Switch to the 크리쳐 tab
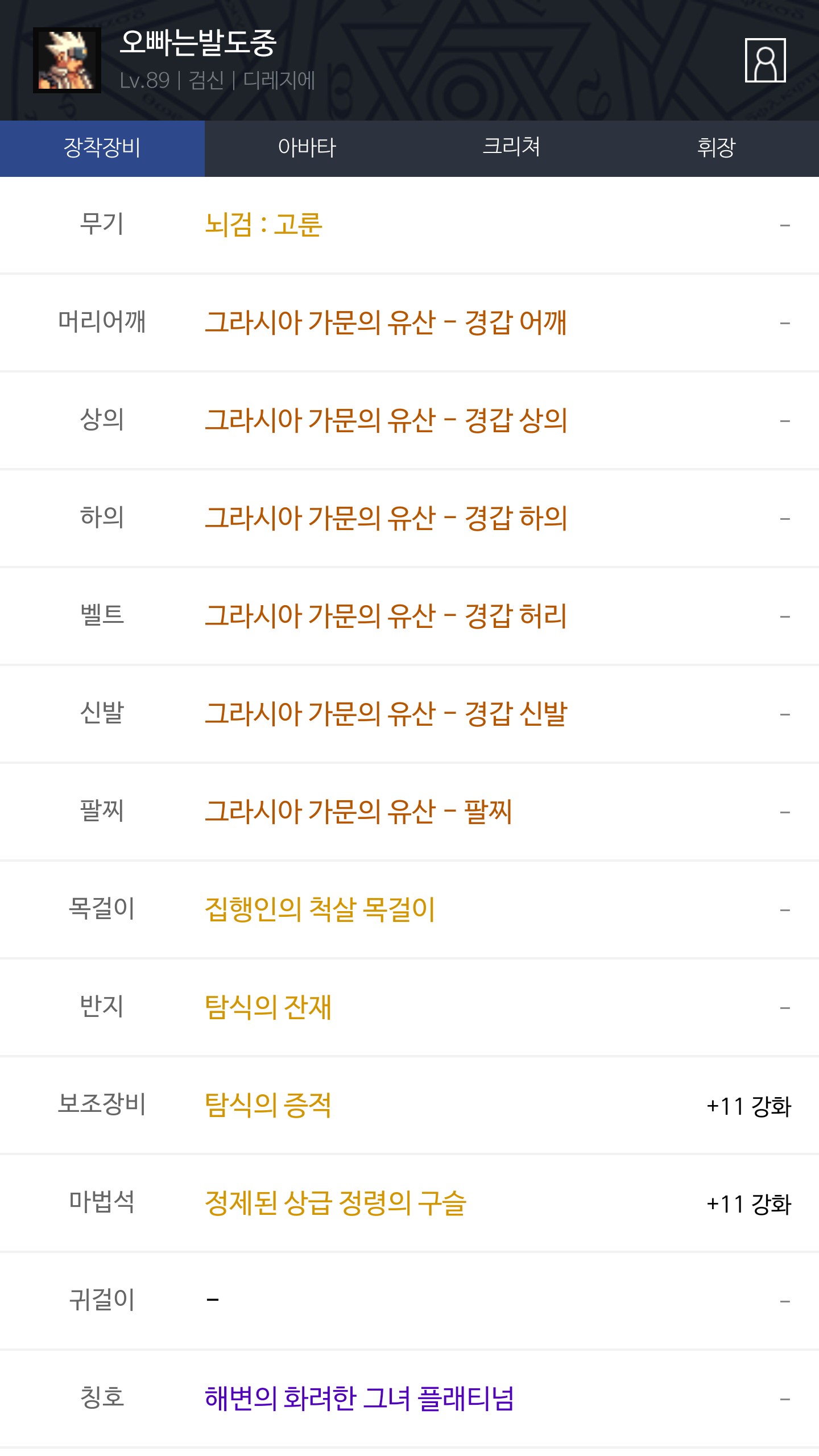Image resolution: width=819 pixels, height=1456 pixels. click(x=511, y=148)
